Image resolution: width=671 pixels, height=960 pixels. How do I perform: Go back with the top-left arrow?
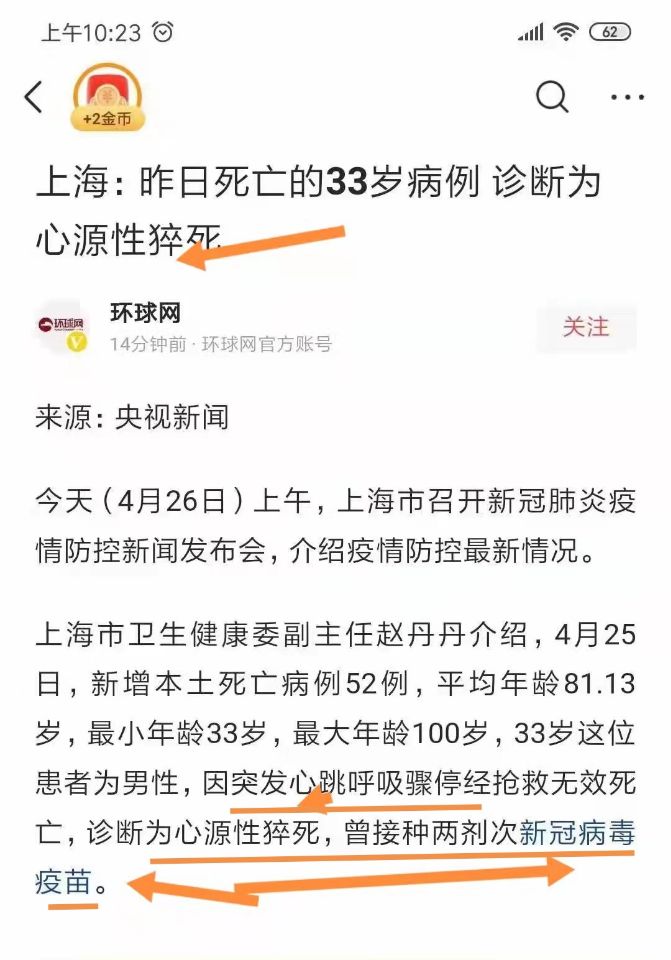pos(34,97)
